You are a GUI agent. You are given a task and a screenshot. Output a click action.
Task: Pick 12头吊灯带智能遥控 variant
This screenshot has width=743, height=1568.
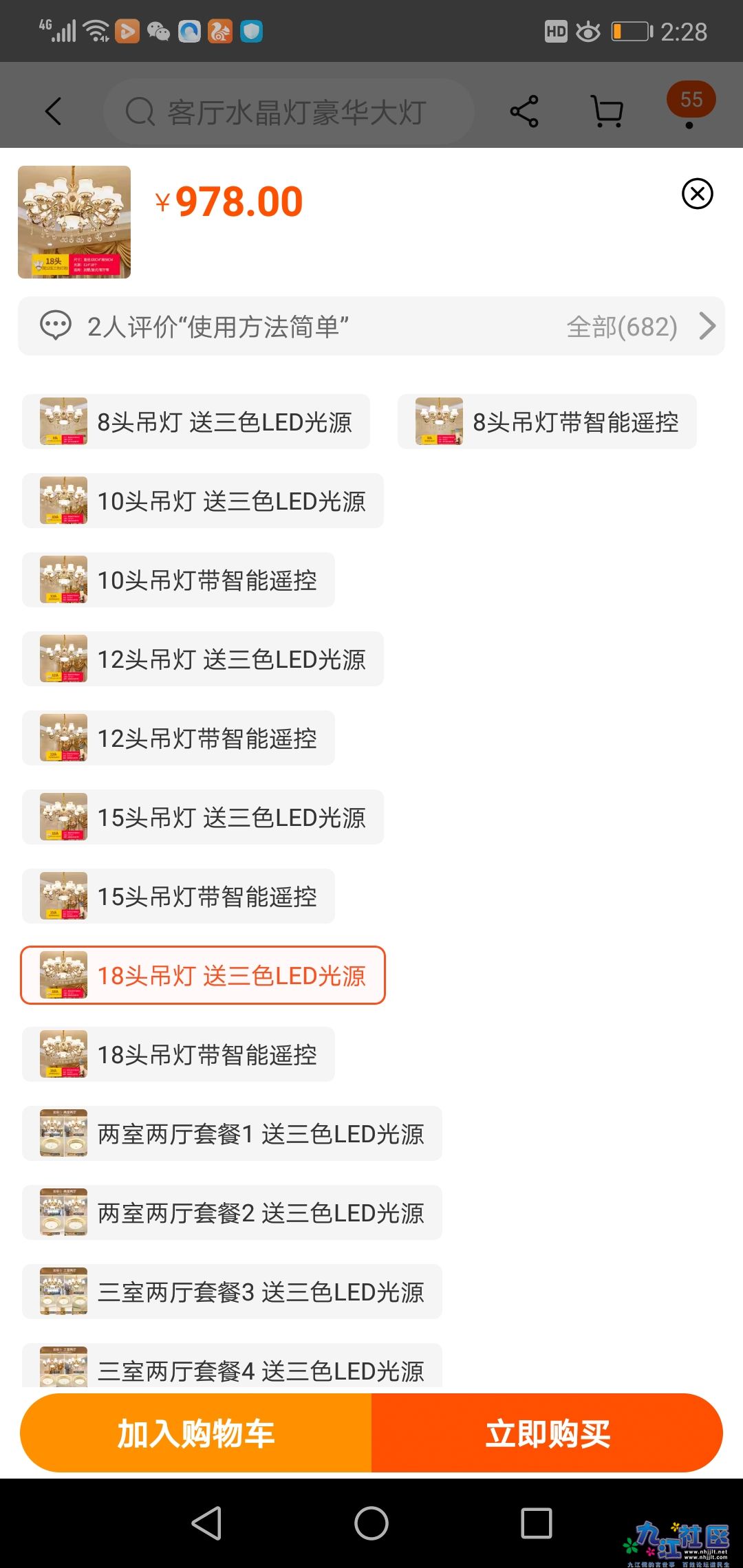tap(179, 738)
